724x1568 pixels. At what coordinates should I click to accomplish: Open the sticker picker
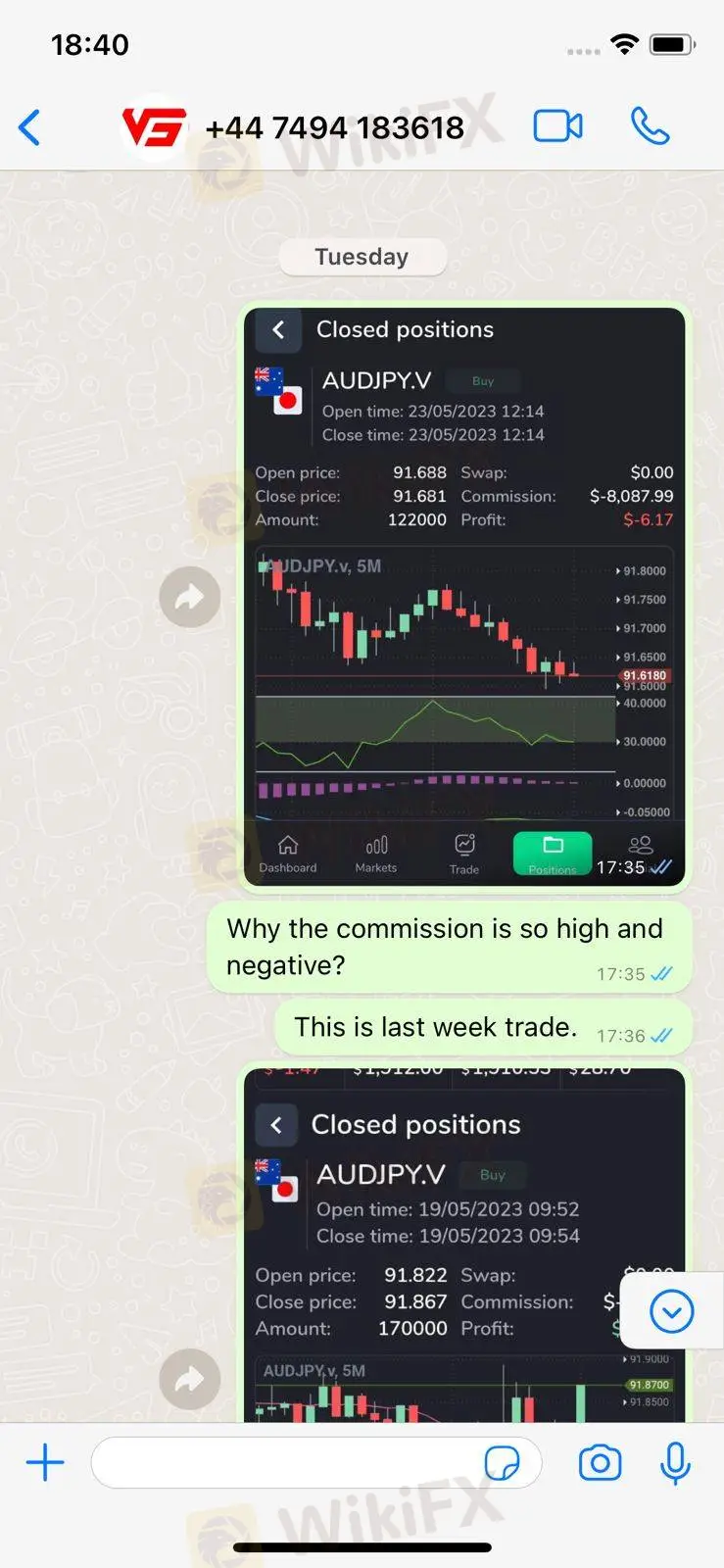(503, 1463)
